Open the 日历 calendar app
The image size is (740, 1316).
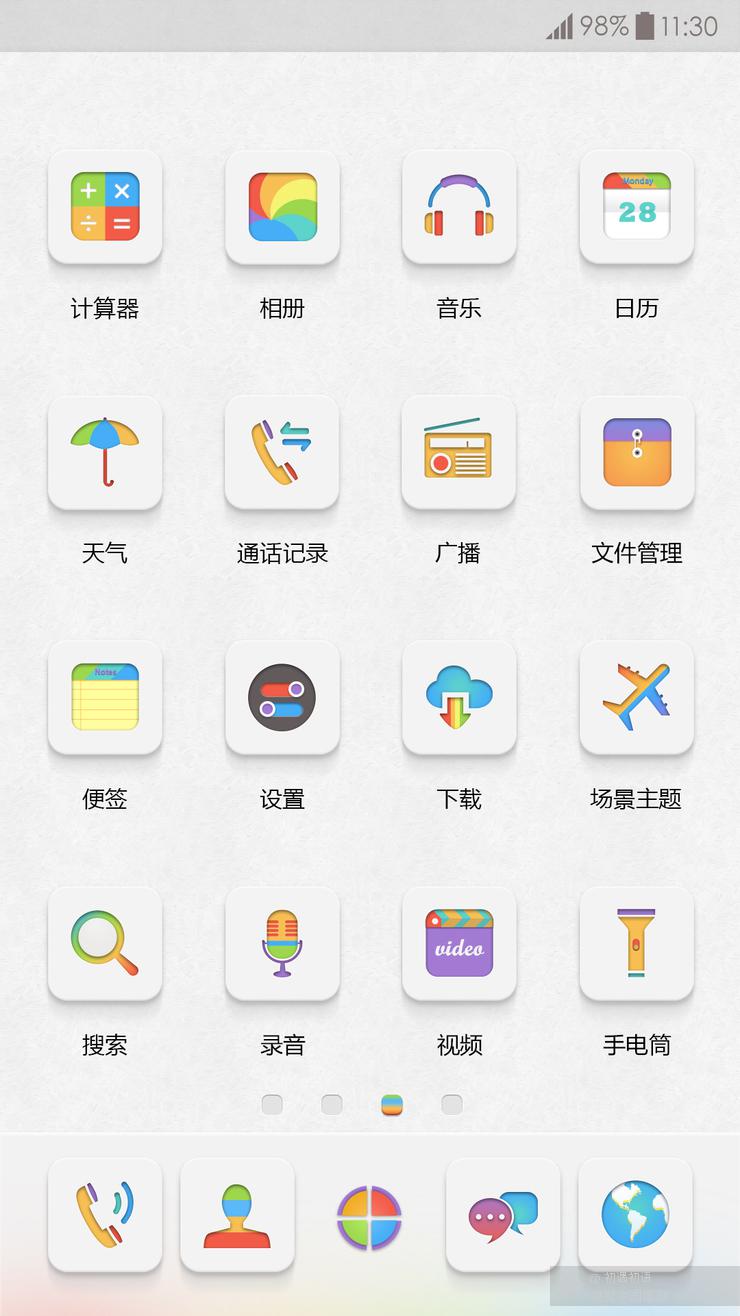pyautogui.click(x=636, y=207)
